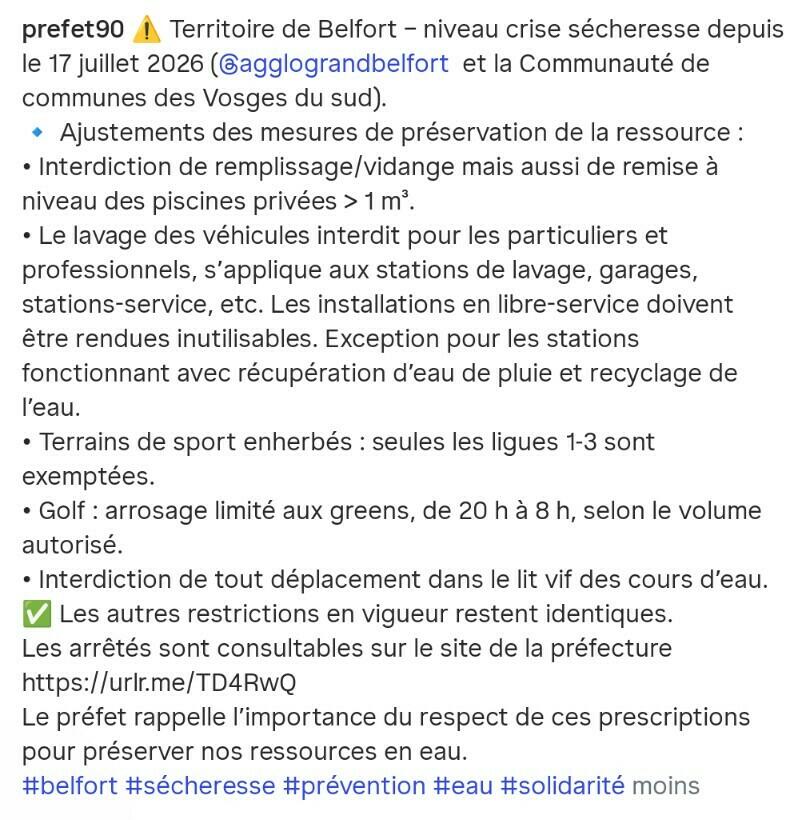The height and width of the screenshot is (820, 806).
Task: Open the #prévention hashtag
Action: (354, 786)
